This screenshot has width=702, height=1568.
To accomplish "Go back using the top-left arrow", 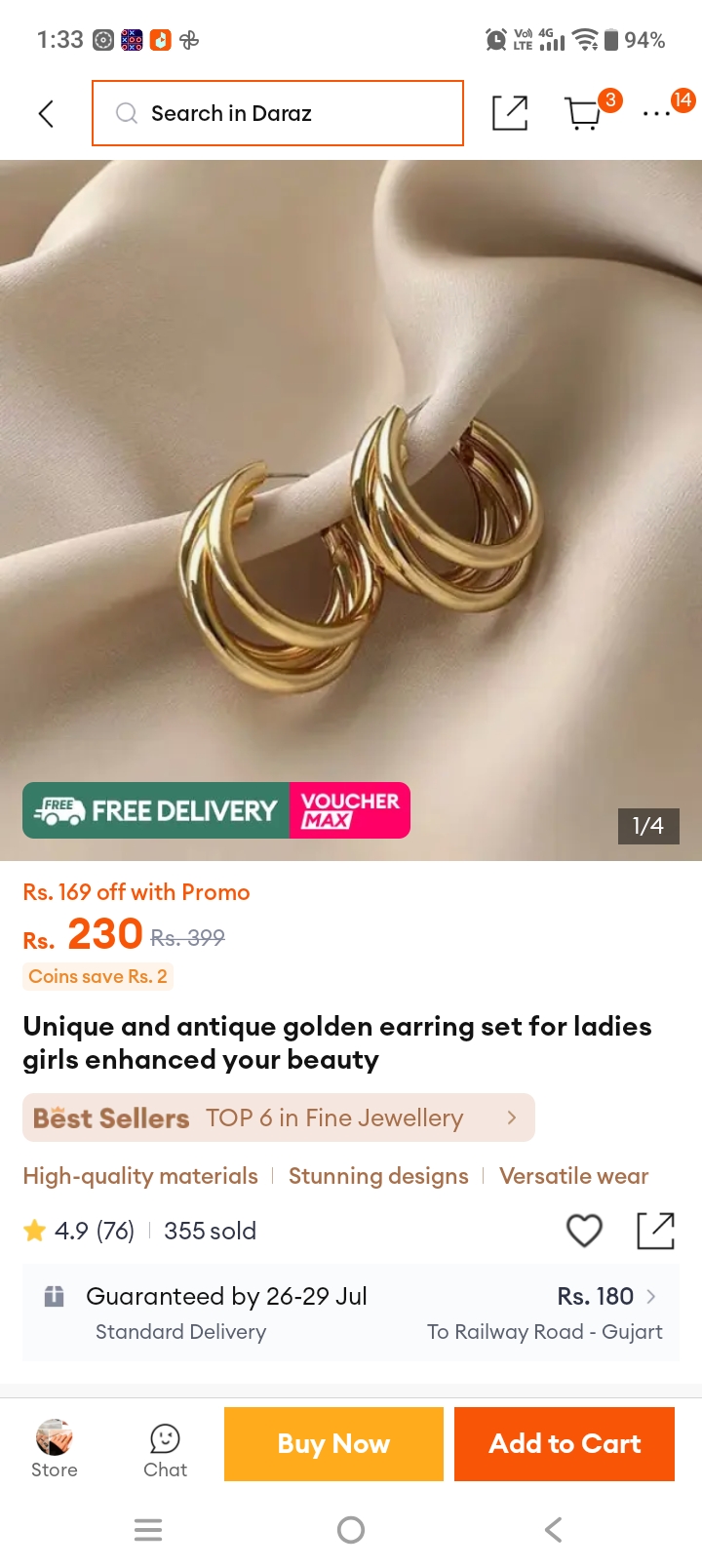I will (46, 113).
